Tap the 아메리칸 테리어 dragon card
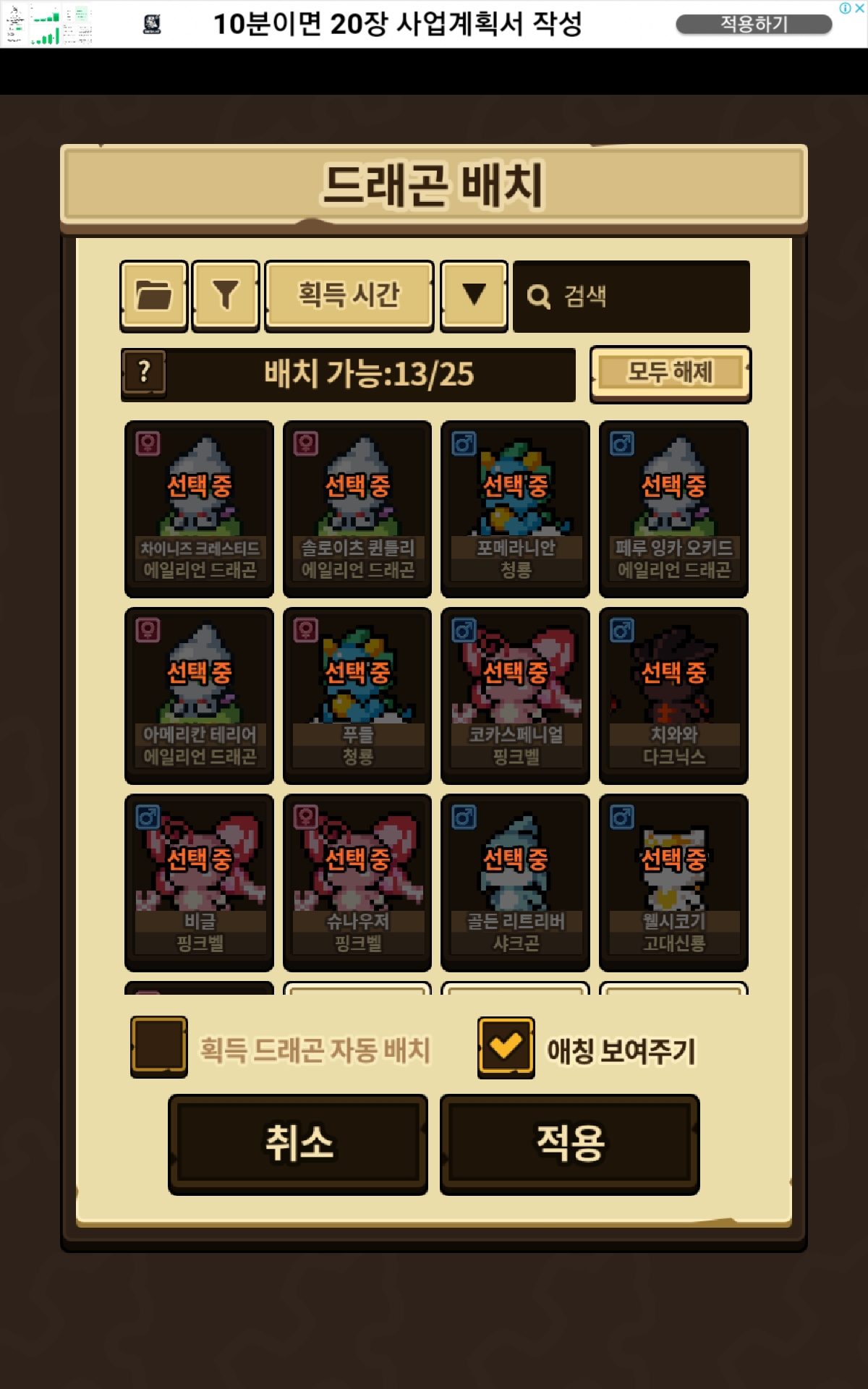The image size is (868, 1389). coord(199,695)
